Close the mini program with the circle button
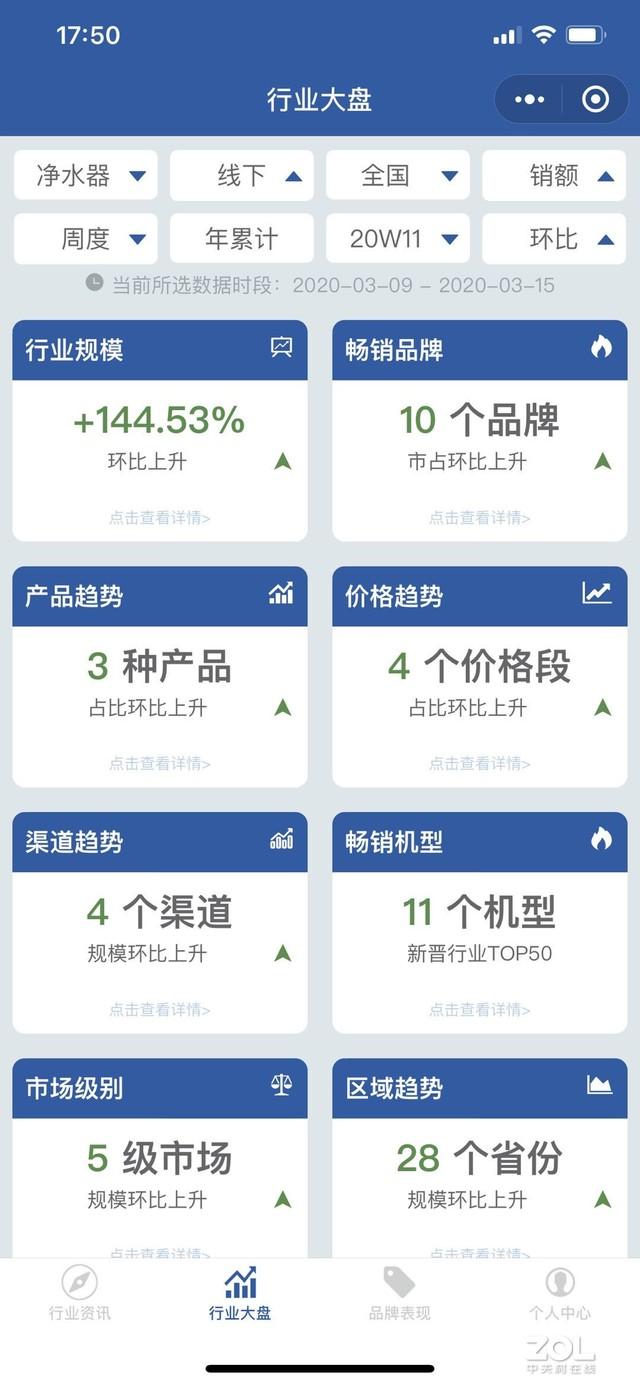640x1385 pixels. click(x=595, y=99)
